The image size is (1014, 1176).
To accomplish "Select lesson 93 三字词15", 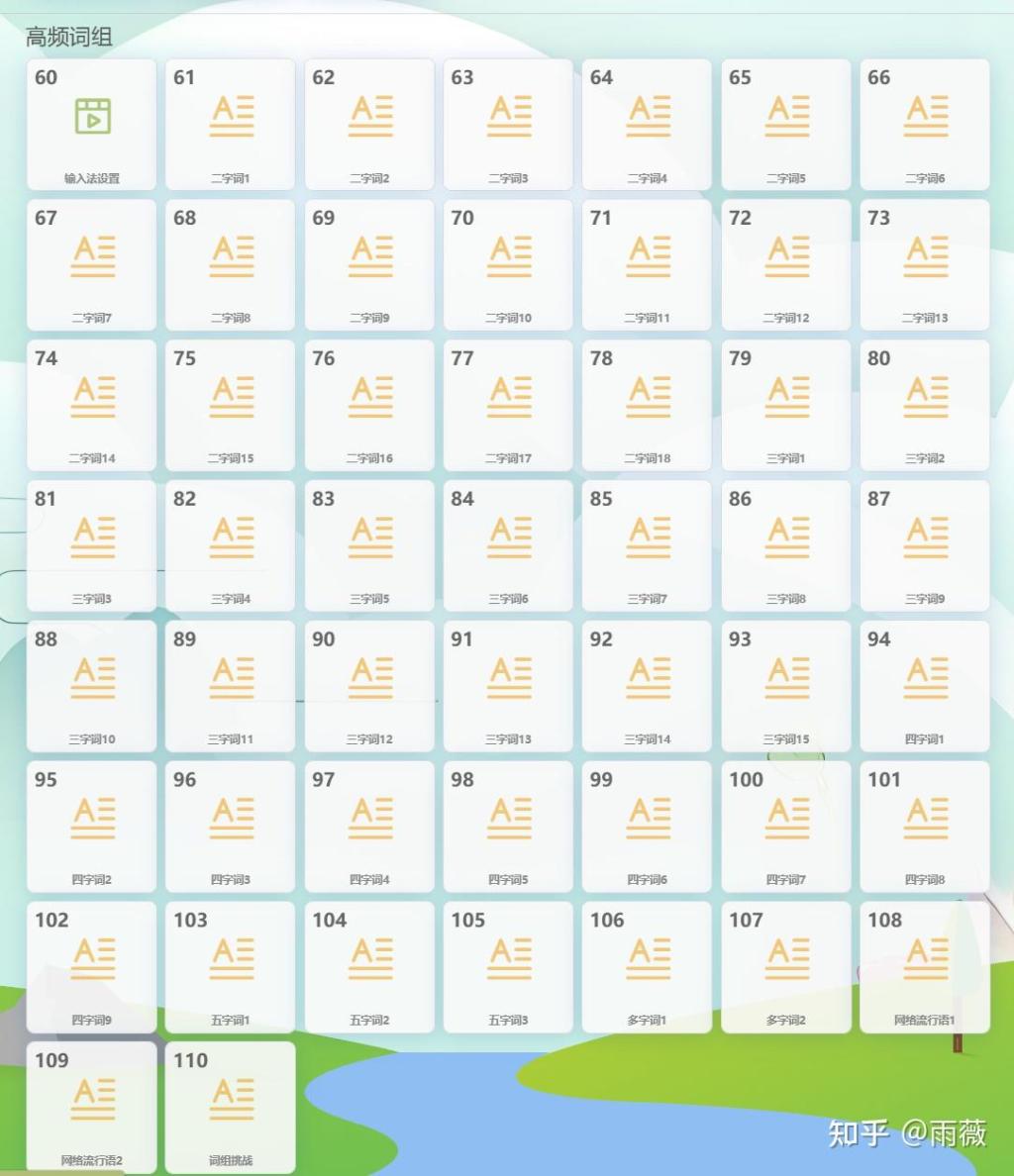I will point(786,686).
